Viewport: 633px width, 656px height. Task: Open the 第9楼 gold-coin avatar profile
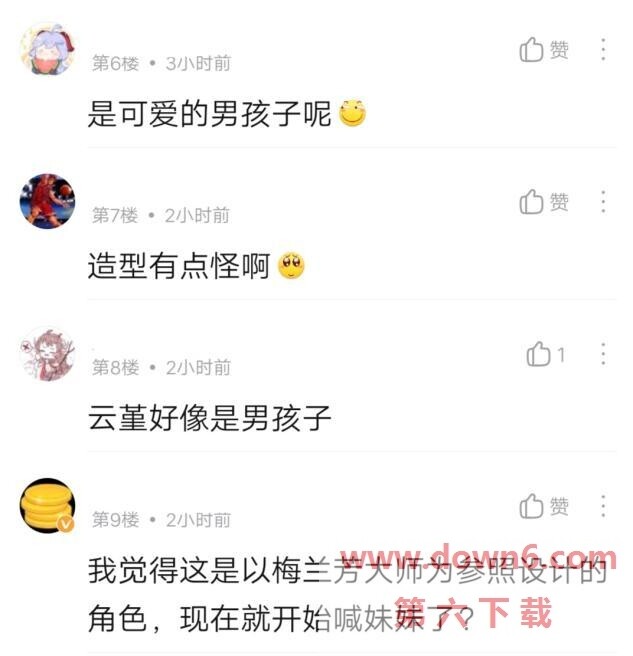point(47,505)
